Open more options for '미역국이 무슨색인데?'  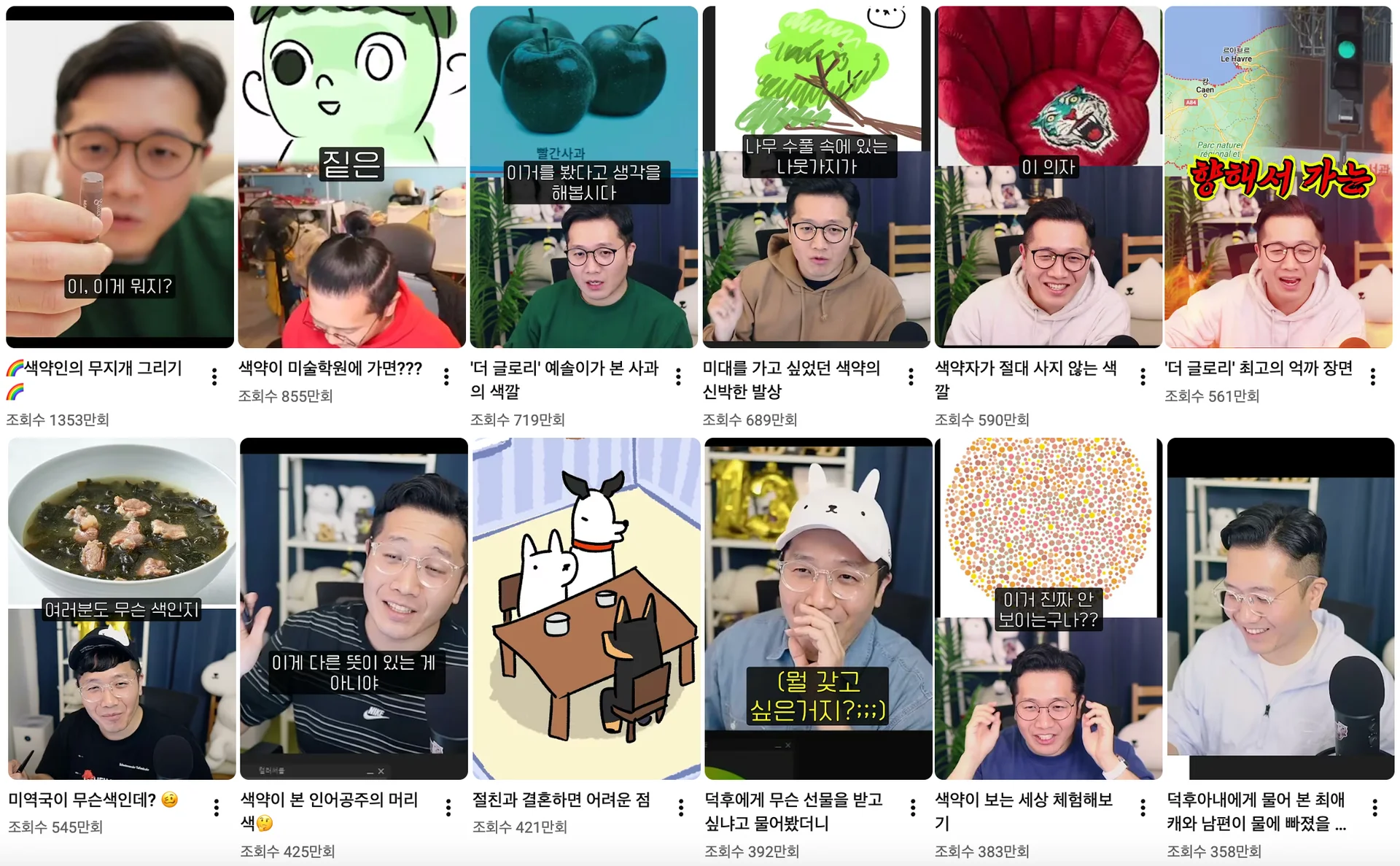(x=217, y=808)
